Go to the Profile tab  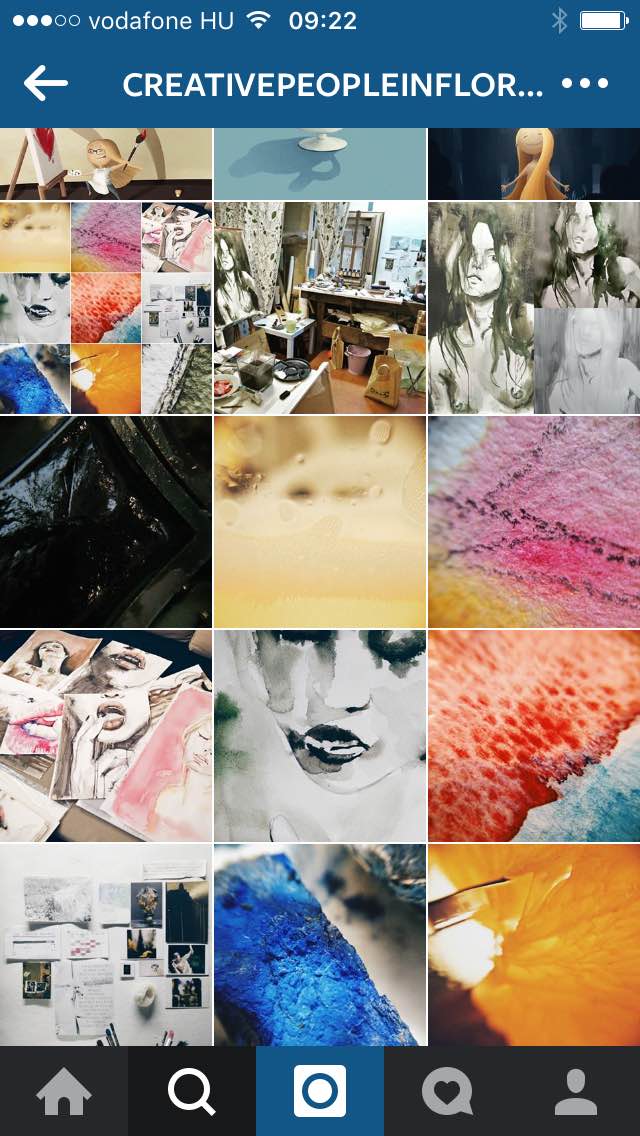click(576, 1092)
